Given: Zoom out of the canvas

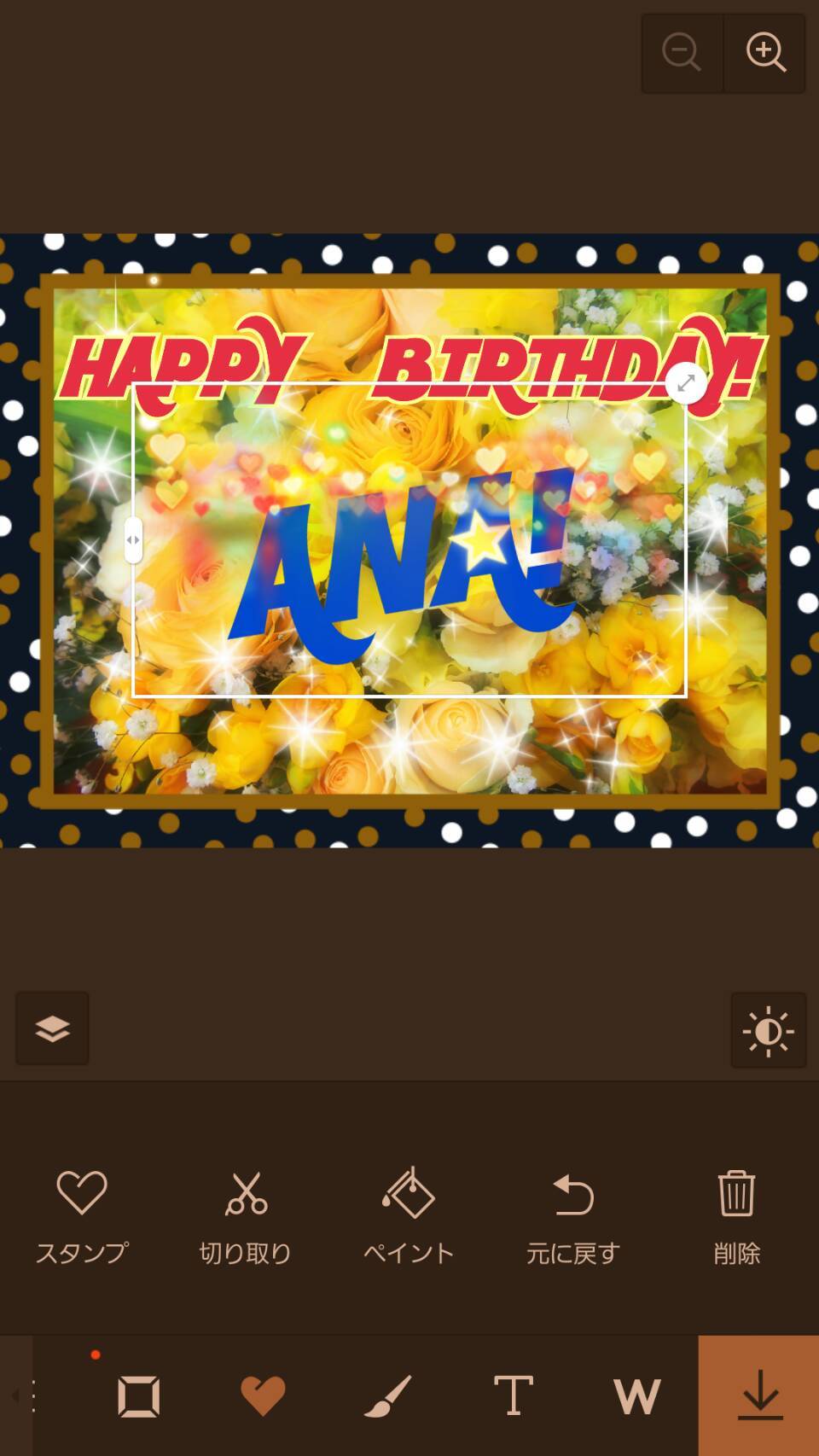Looking at the screenshot, I should coord(682,53).
